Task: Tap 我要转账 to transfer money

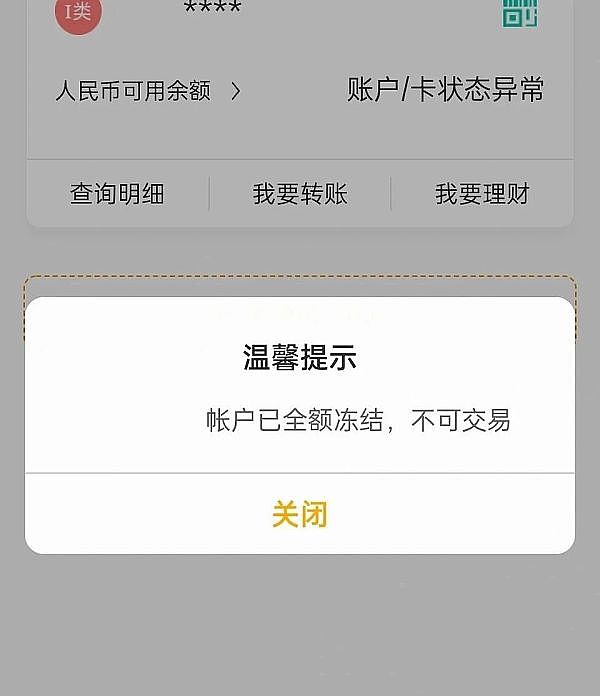Action: (300, 194)
